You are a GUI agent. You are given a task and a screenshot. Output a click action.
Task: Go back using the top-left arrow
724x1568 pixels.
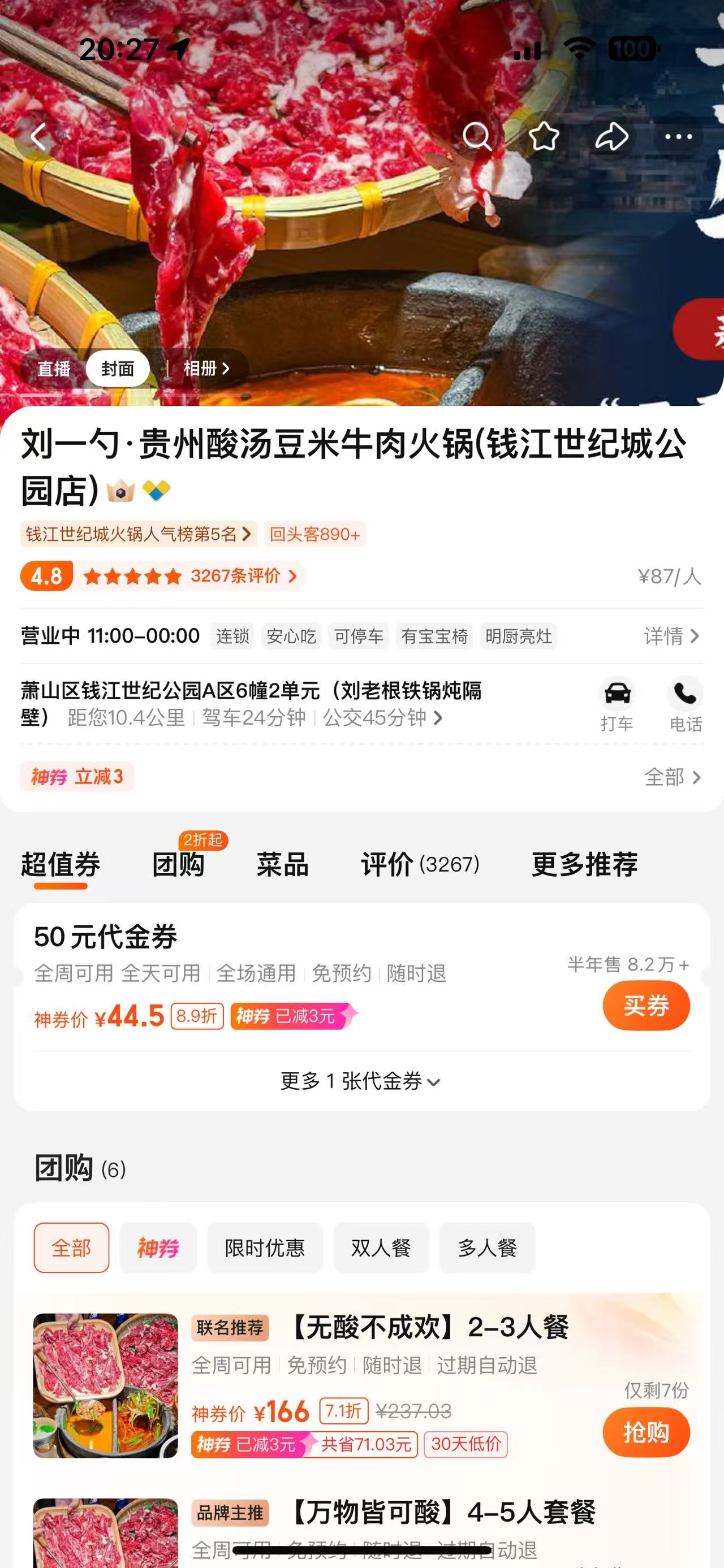(x=38, y=136)
